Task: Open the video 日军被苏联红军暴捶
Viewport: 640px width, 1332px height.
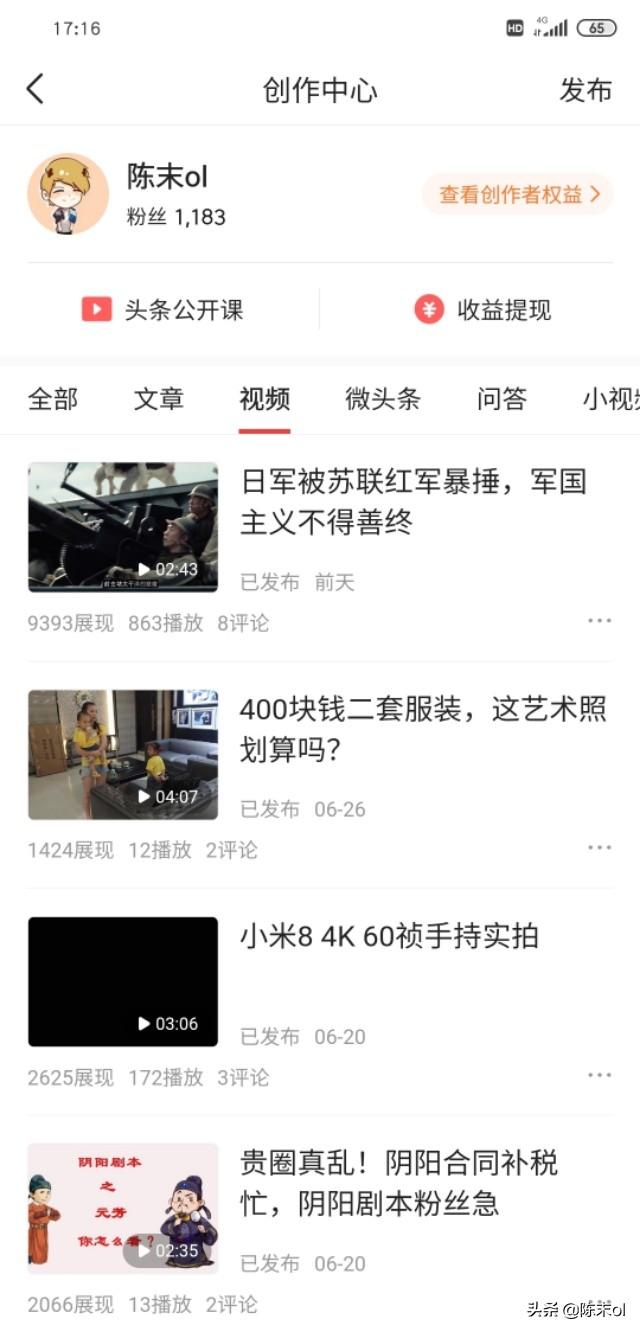Action: pos(413,502)
